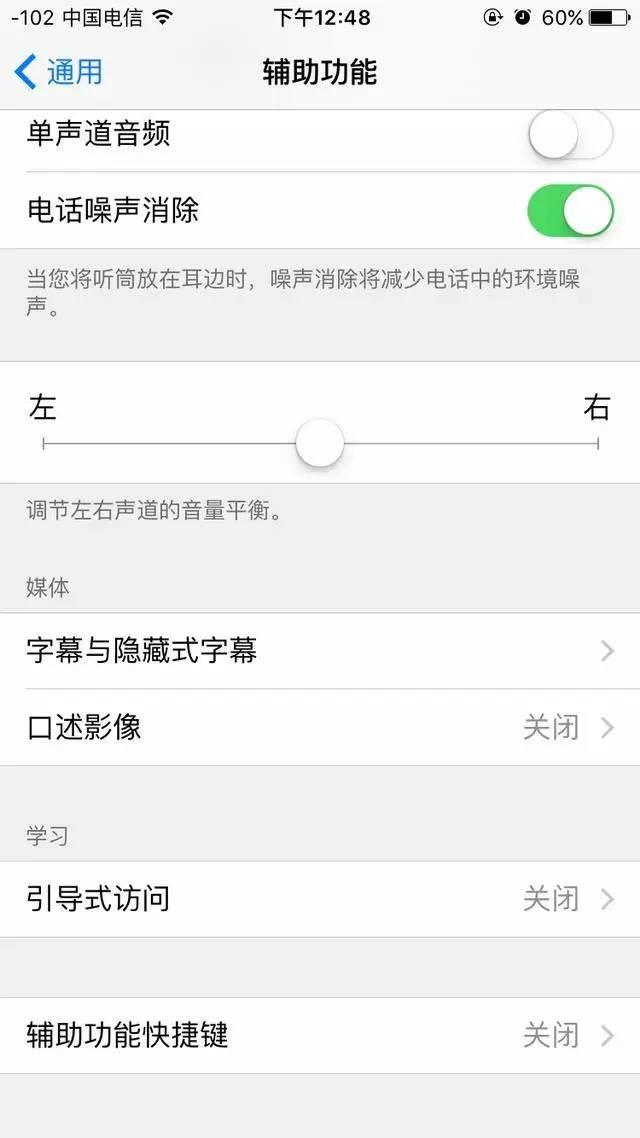The height and width of the screenshot is (1138, 640).
Task: Tap the left-right audio balance slider
Action: (x=320, y=444)
